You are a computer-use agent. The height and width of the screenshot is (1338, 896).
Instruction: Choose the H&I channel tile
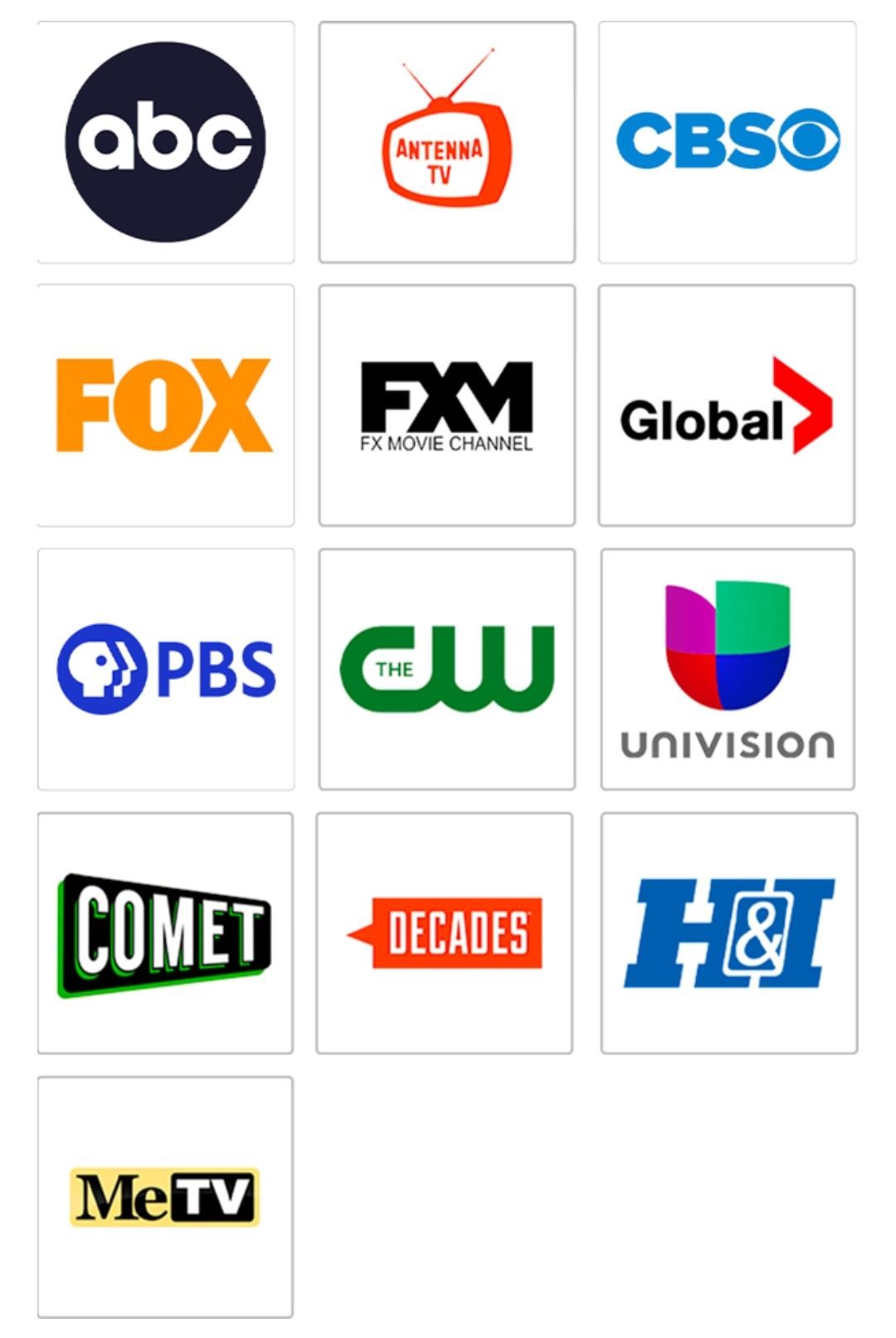728,933
